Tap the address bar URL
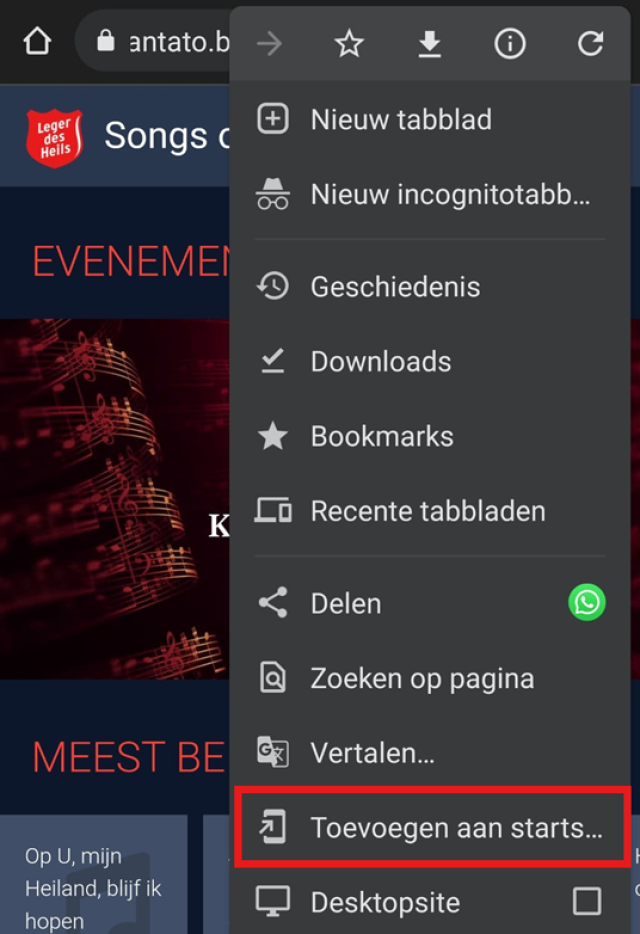Viewport: 640px width, 934px height. coord(175,43)
